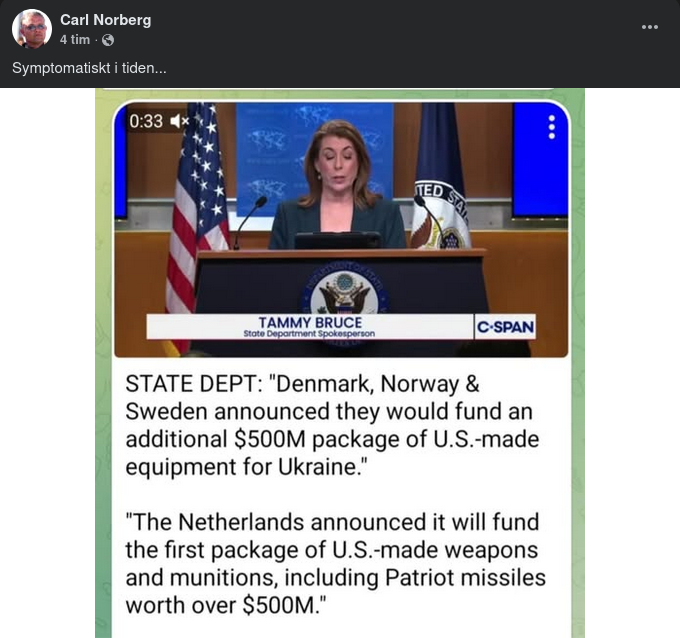Open the post's three-dot options menu
Viewport: 680px width, 638px height.
[x=650, y=27]
